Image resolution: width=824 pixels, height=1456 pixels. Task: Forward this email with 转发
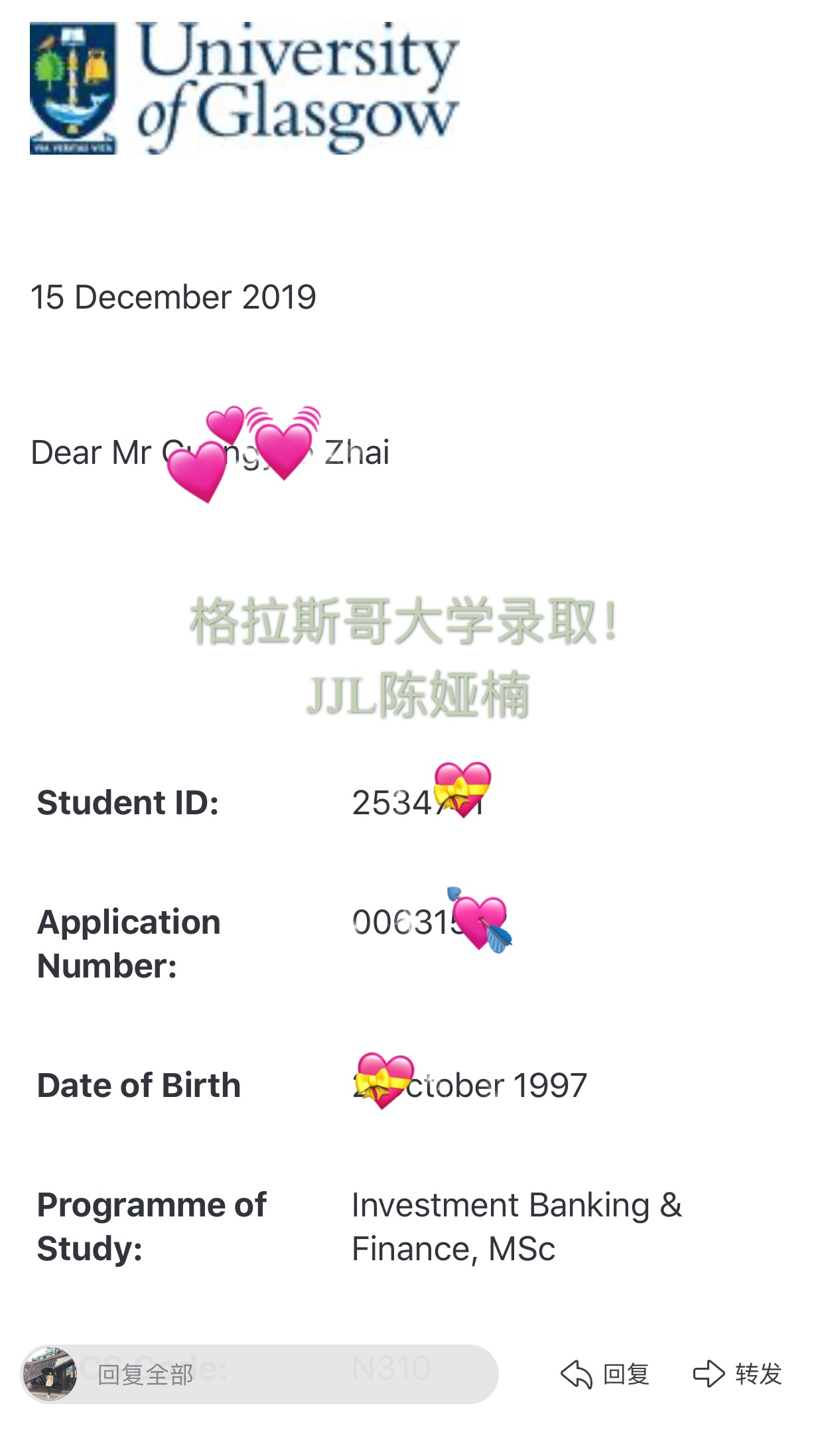[738, 1374]
